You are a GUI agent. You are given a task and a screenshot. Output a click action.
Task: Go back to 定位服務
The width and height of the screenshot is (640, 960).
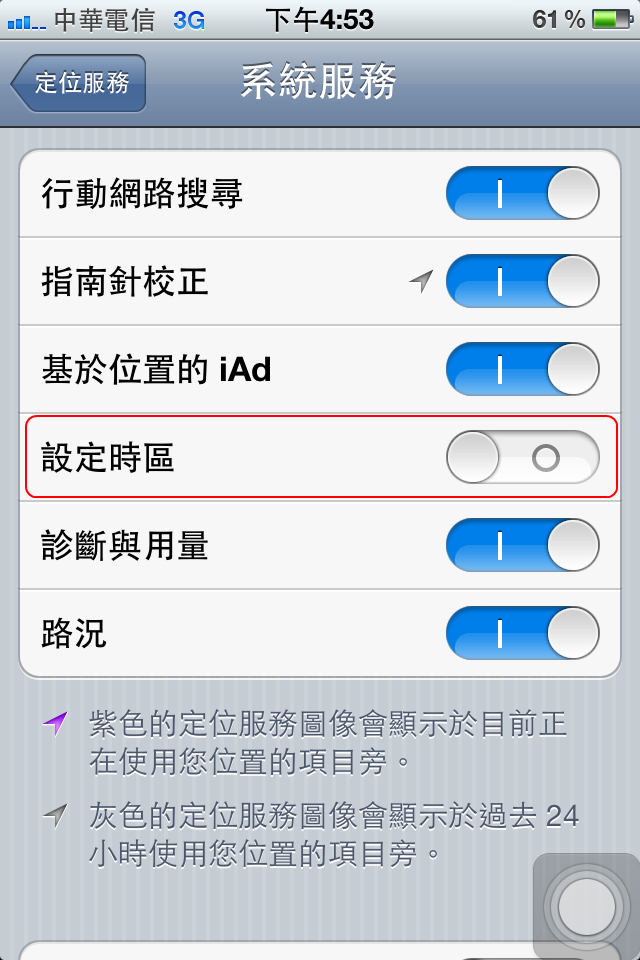[80, 83]
